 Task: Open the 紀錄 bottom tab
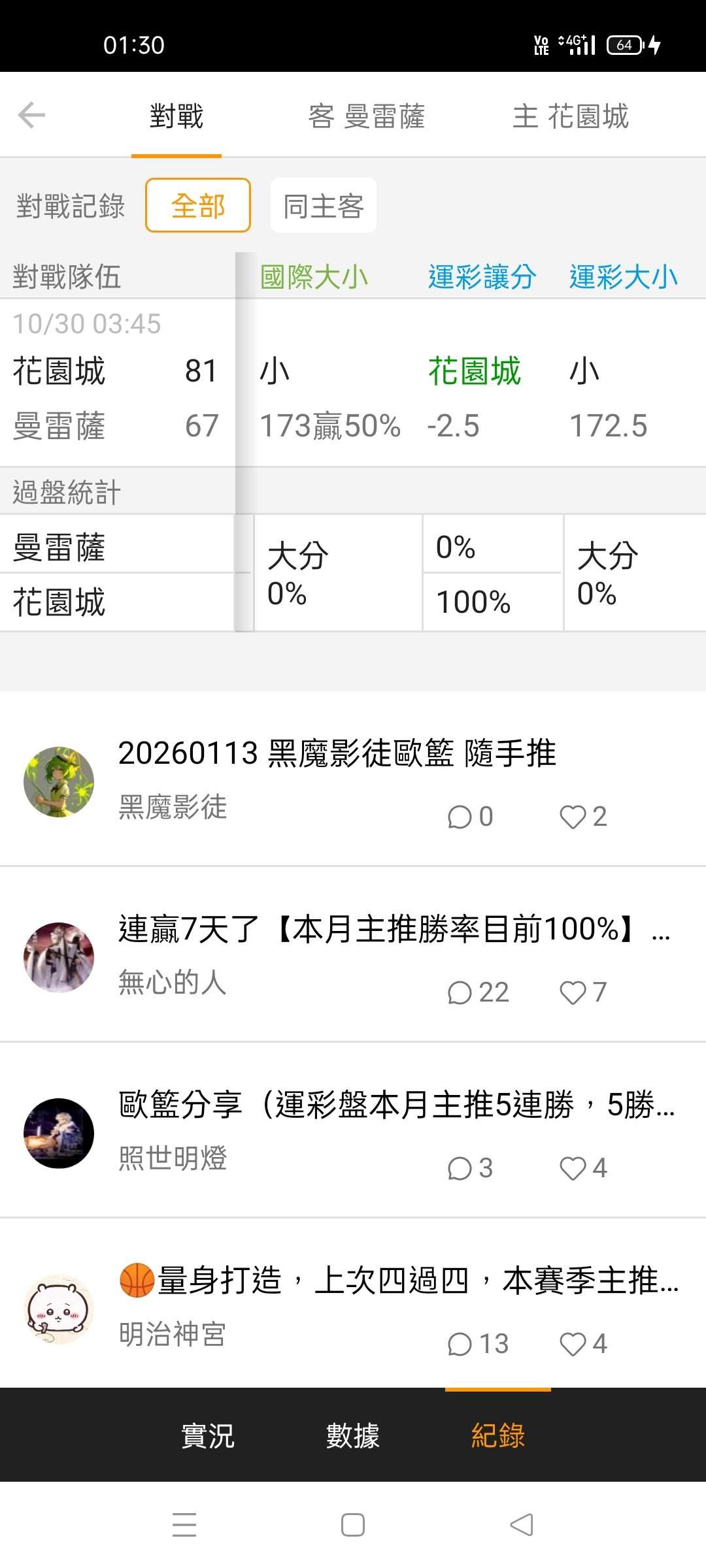(498, 1435)
